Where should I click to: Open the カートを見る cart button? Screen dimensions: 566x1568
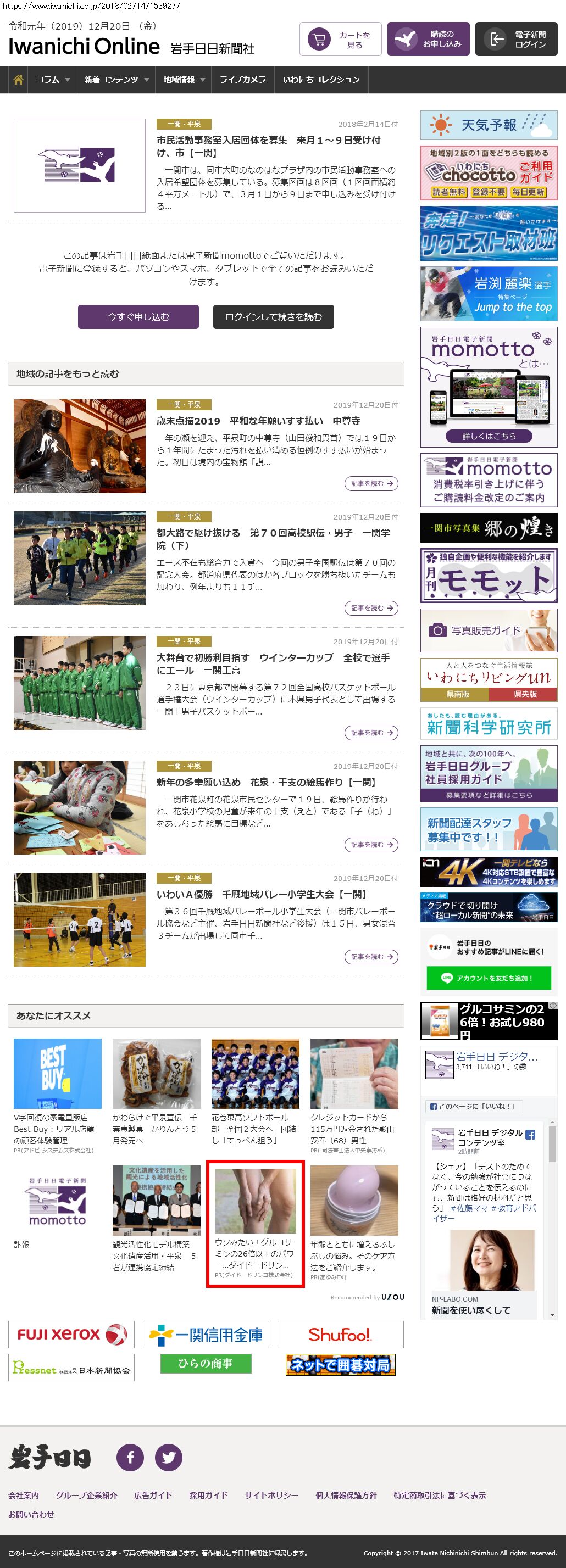(x=340, y=40)
